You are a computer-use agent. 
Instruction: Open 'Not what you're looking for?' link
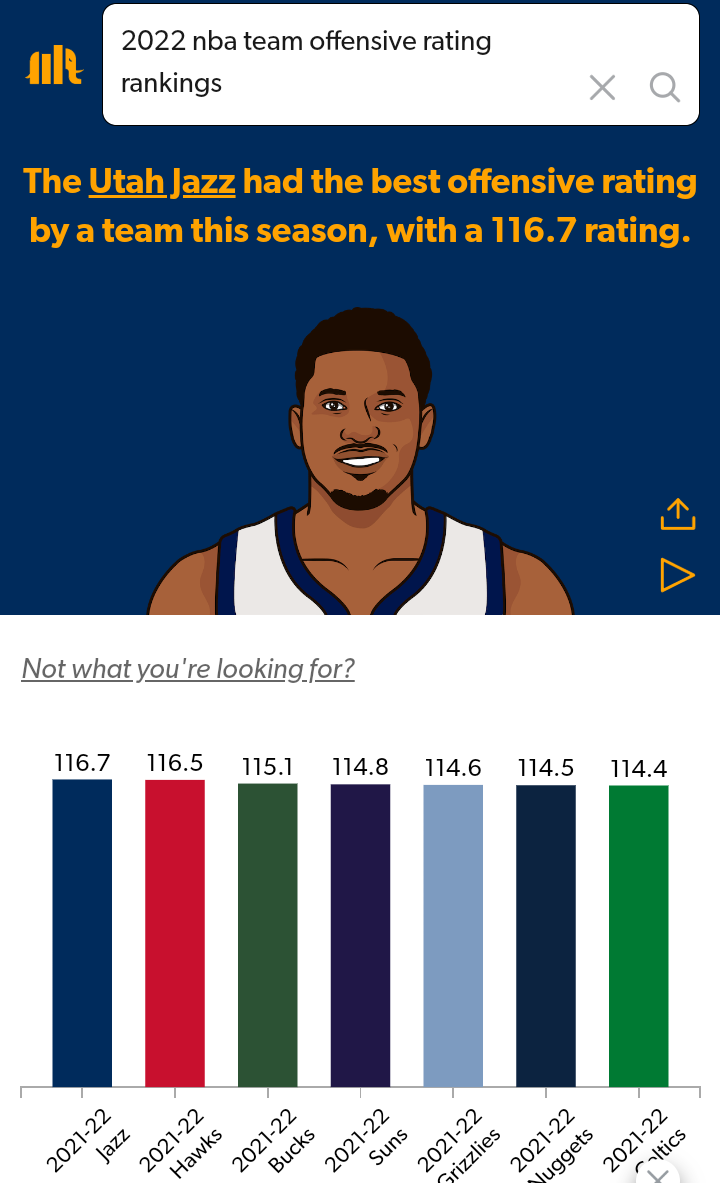(188, 668)
